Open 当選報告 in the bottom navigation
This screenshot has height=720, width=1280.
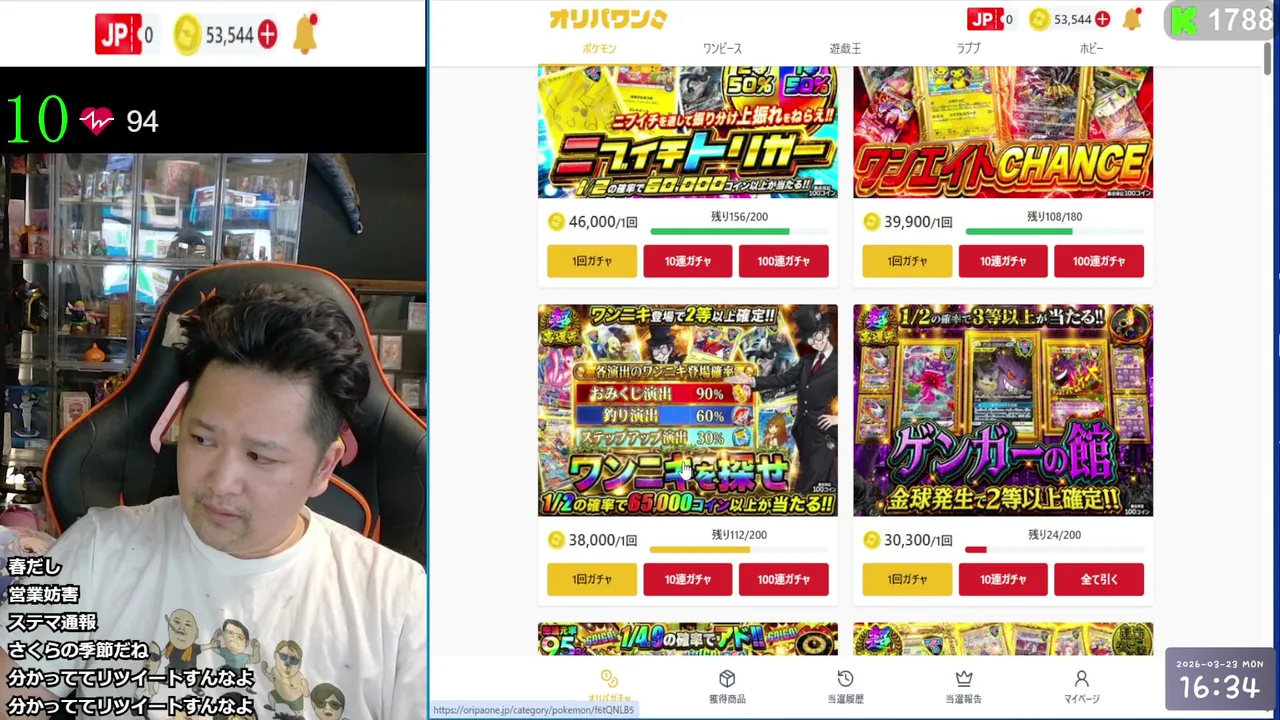(963, 686)
